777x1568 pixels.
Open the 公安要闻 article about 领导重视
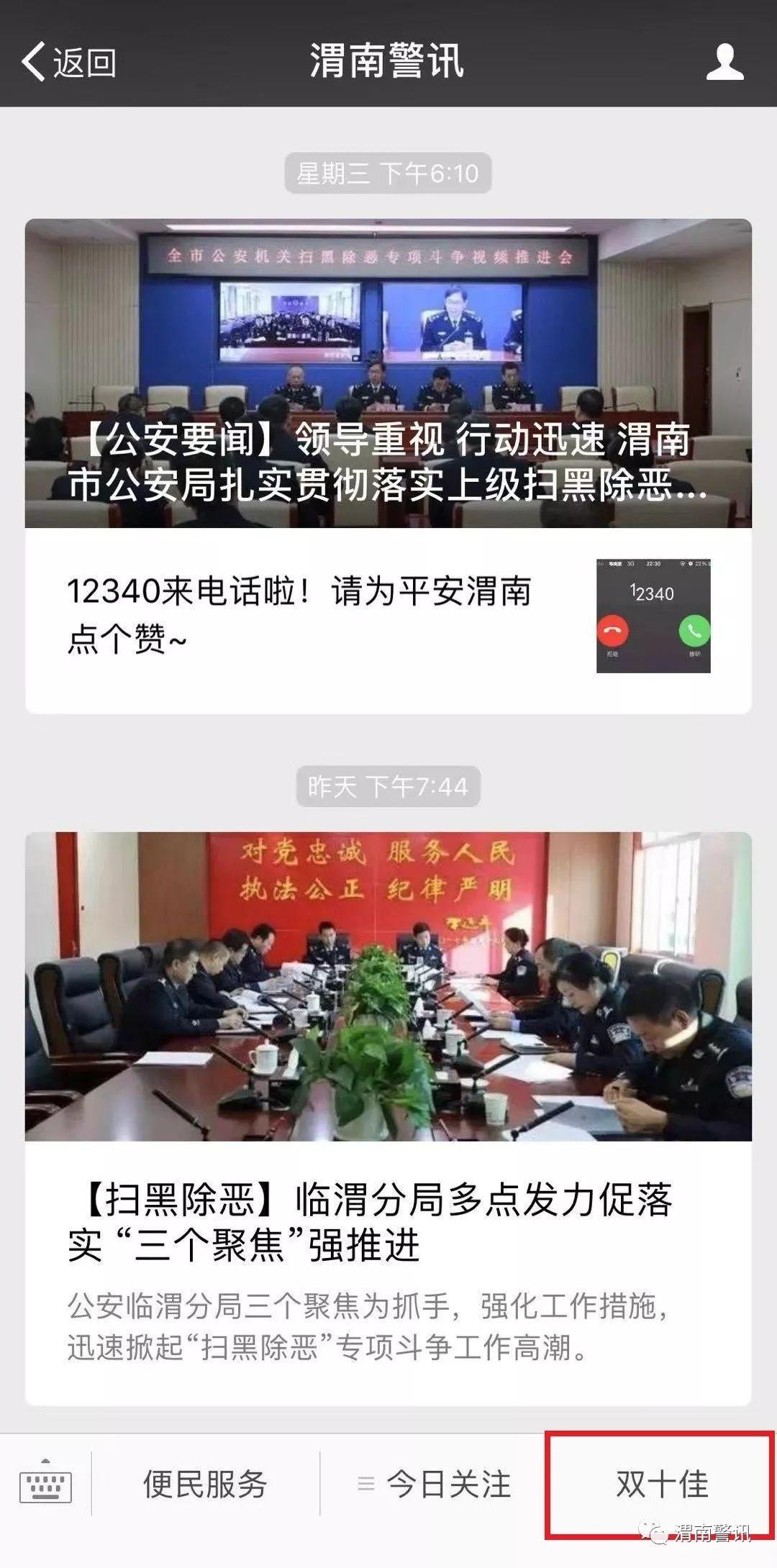pos(388,374)
